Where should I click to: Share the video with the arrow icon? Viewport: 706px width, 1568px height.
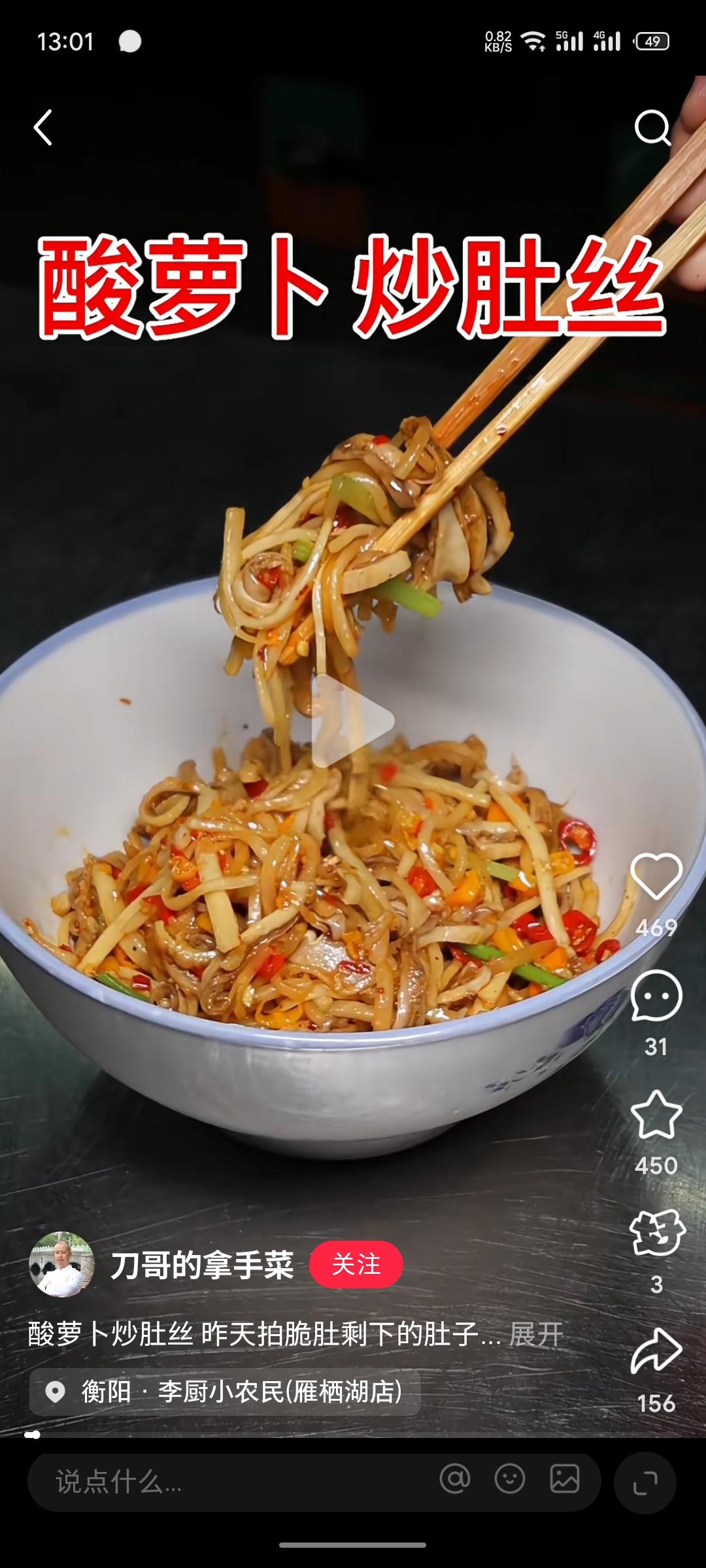(x=656, y=1350)
